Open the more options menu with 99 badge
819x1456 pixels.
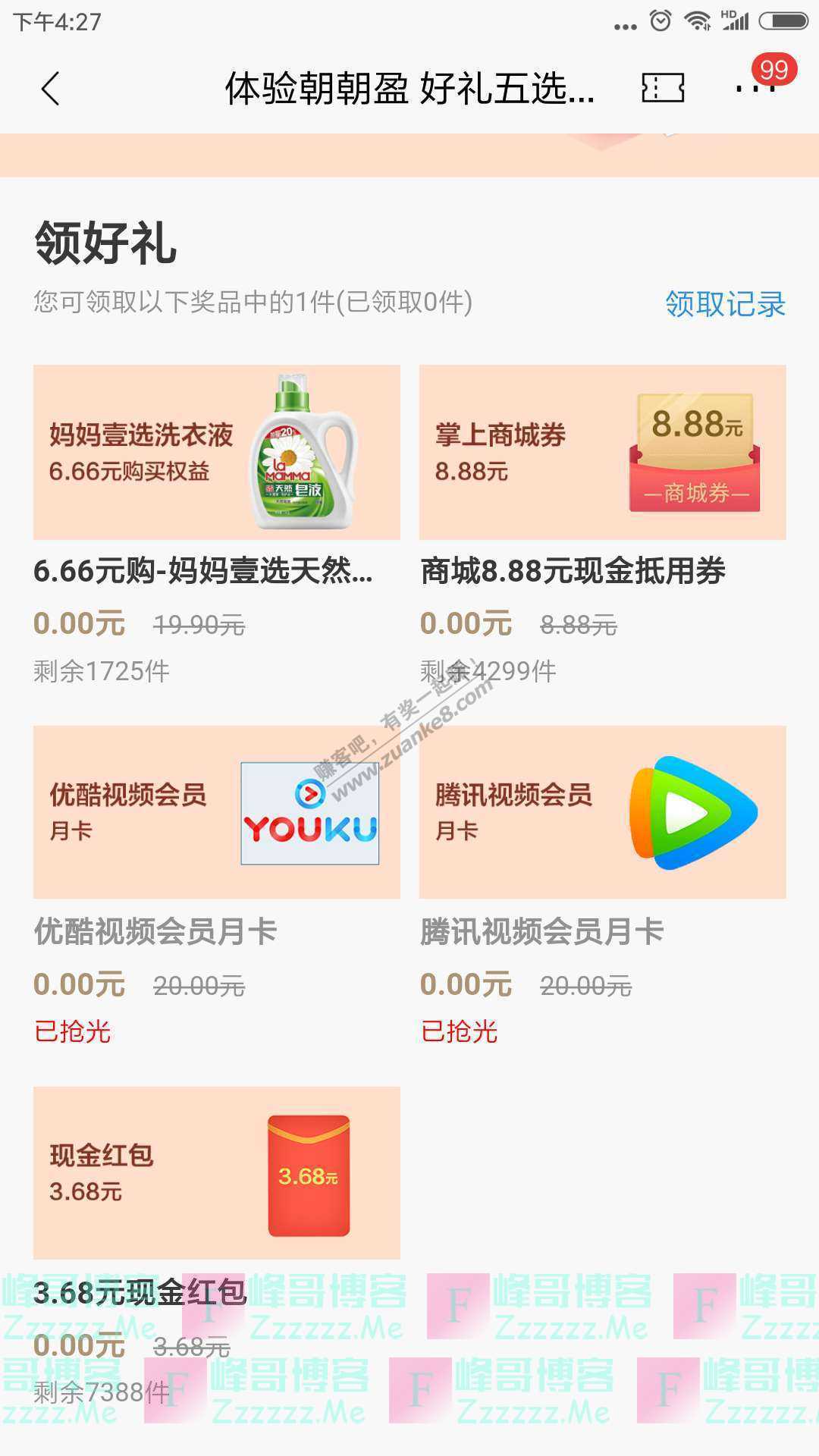pos(757,89)
